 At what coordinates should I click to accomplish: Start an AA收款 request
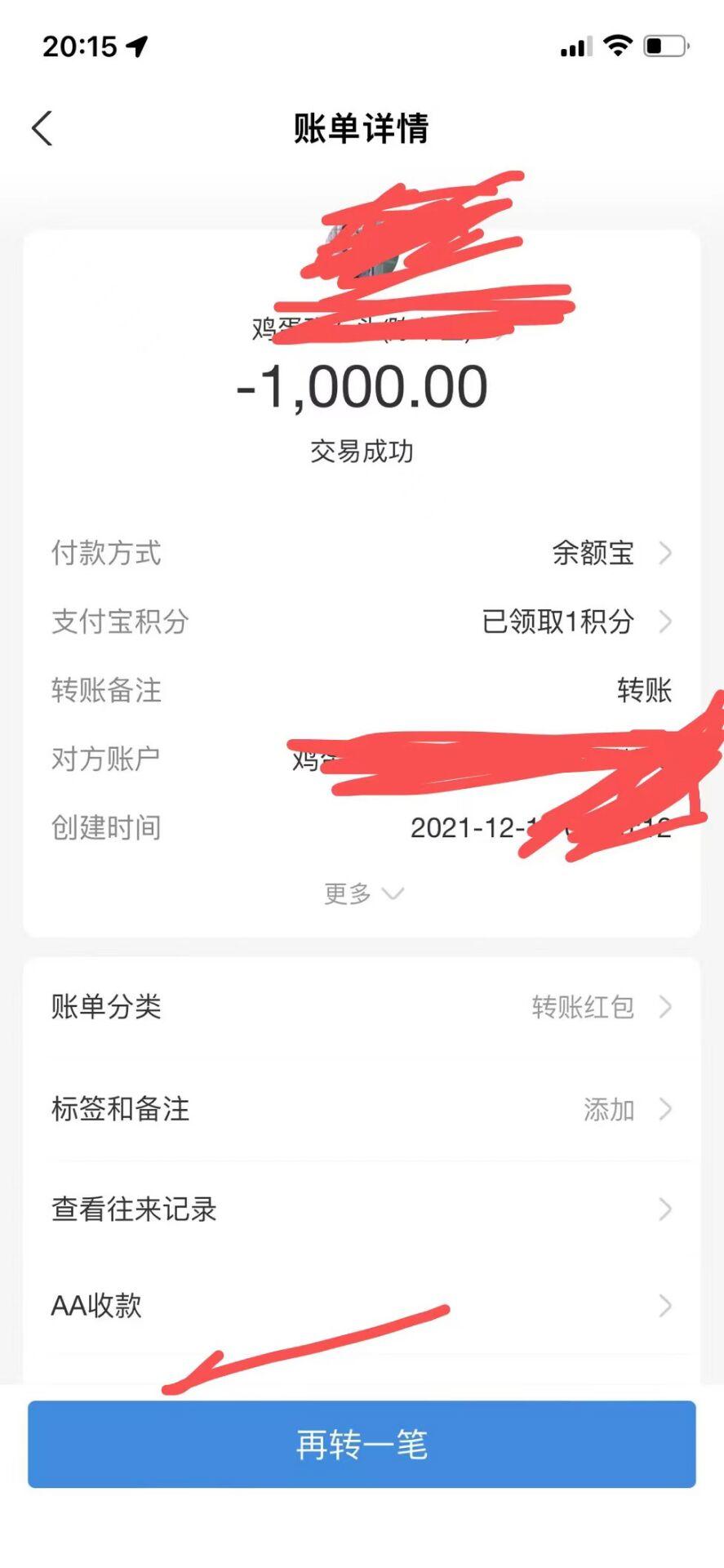[362, 1306]
